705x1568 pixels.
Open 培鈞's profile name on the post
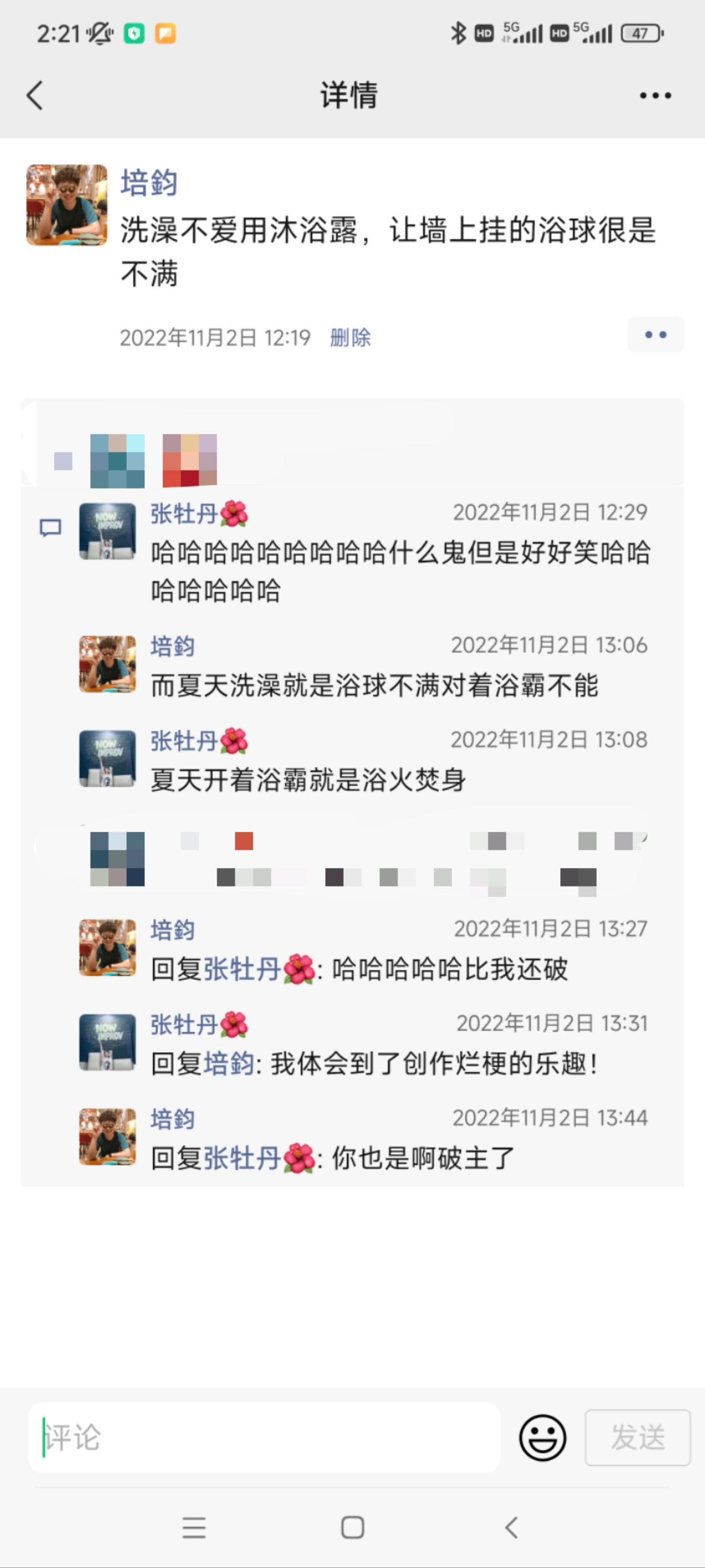[148, 183]
